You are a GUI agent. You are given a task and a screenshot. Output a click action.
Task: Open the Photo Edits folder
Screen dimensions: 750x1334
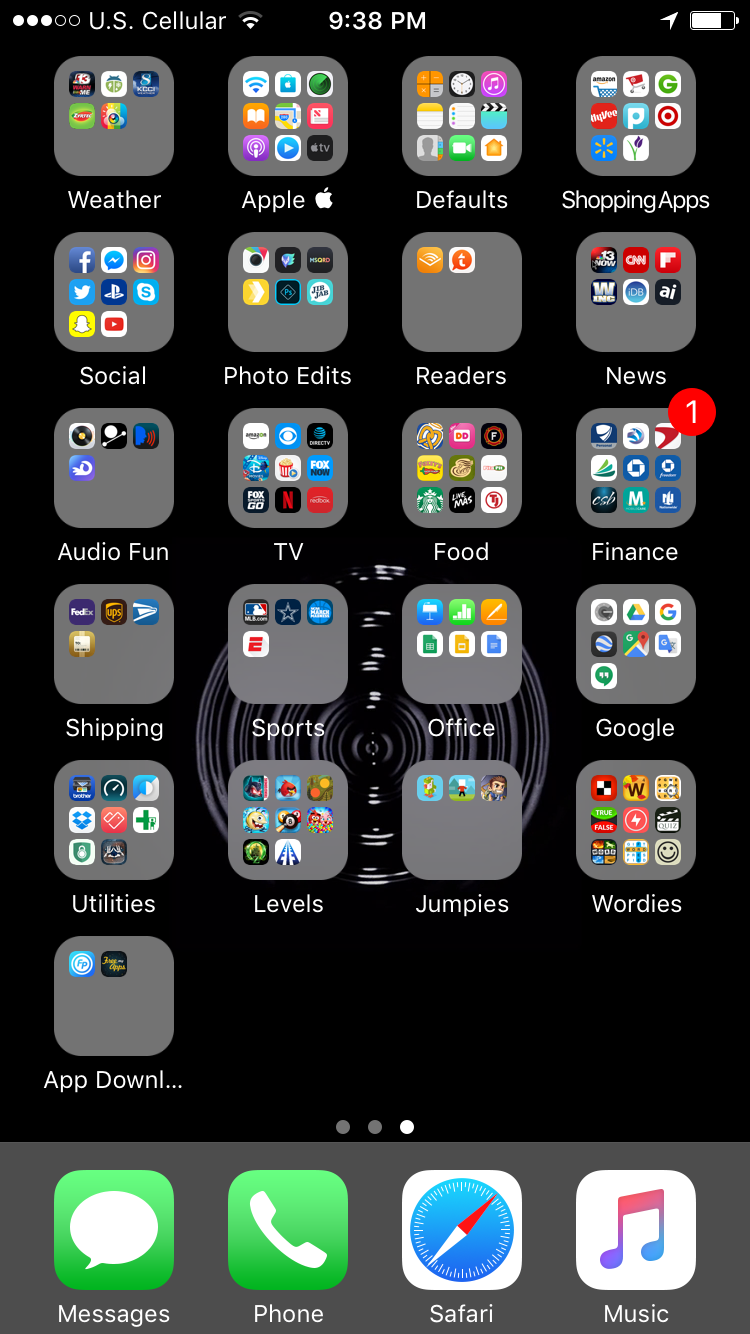click(x=288, y=292)
